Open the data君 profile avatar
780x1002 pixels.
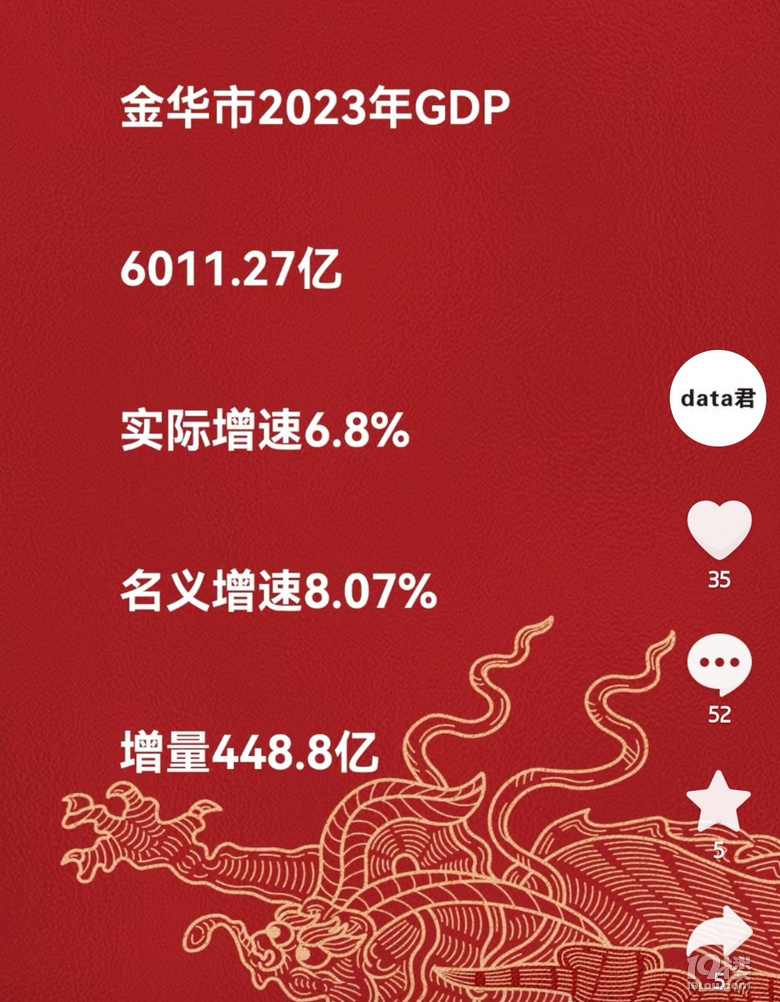[x=718, y=399]
